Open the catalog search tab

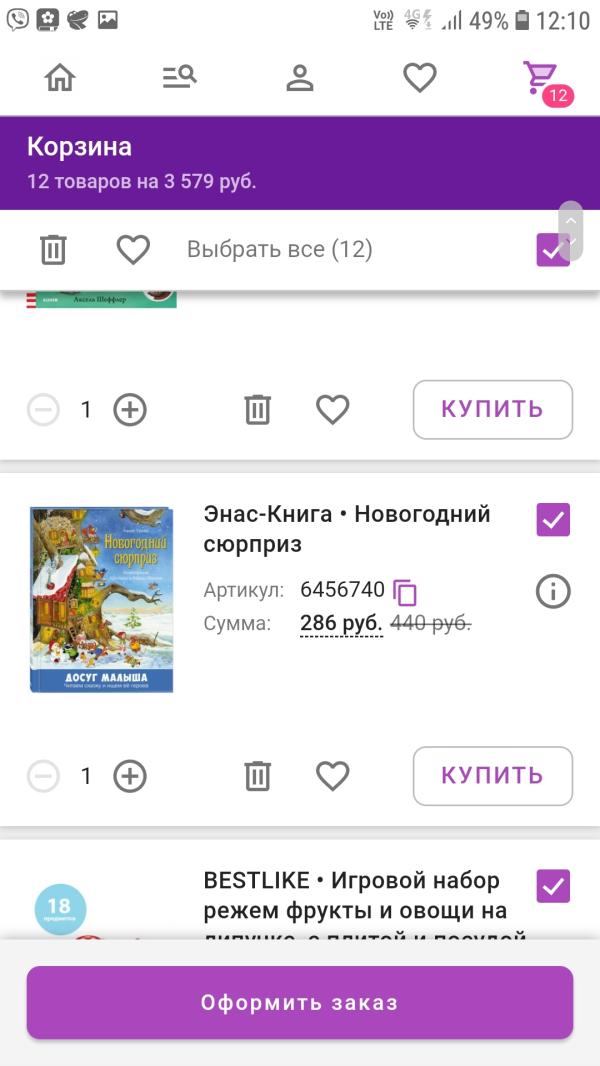[180, 78]
